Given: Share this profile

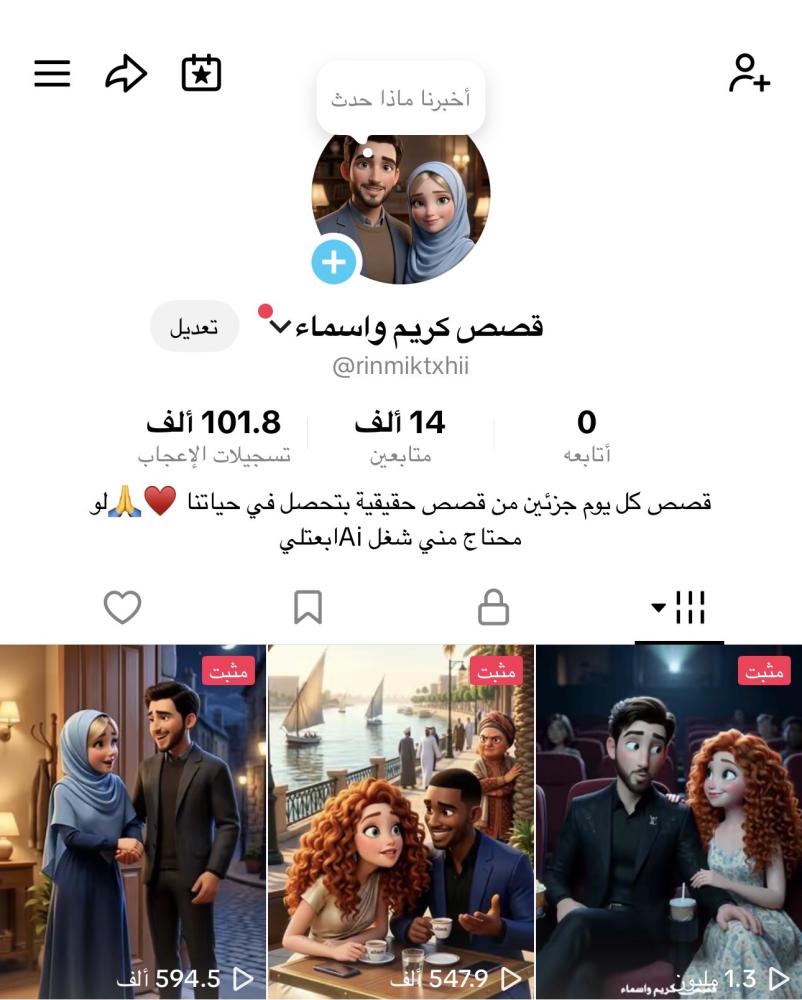Looking at the screenshot, I should tap(126, 73).
